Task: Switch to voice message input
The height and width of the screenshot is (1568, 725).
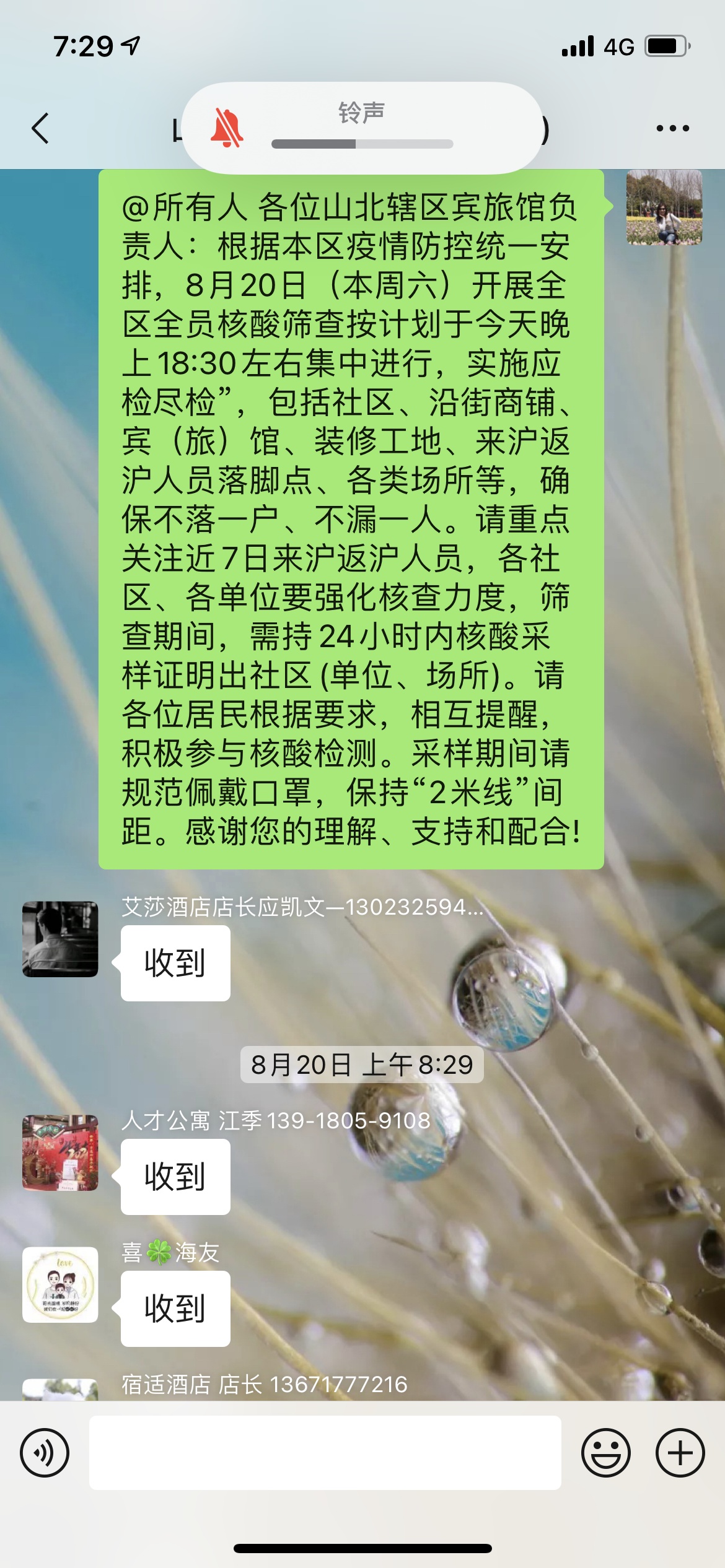Action: click(45, 1452)
